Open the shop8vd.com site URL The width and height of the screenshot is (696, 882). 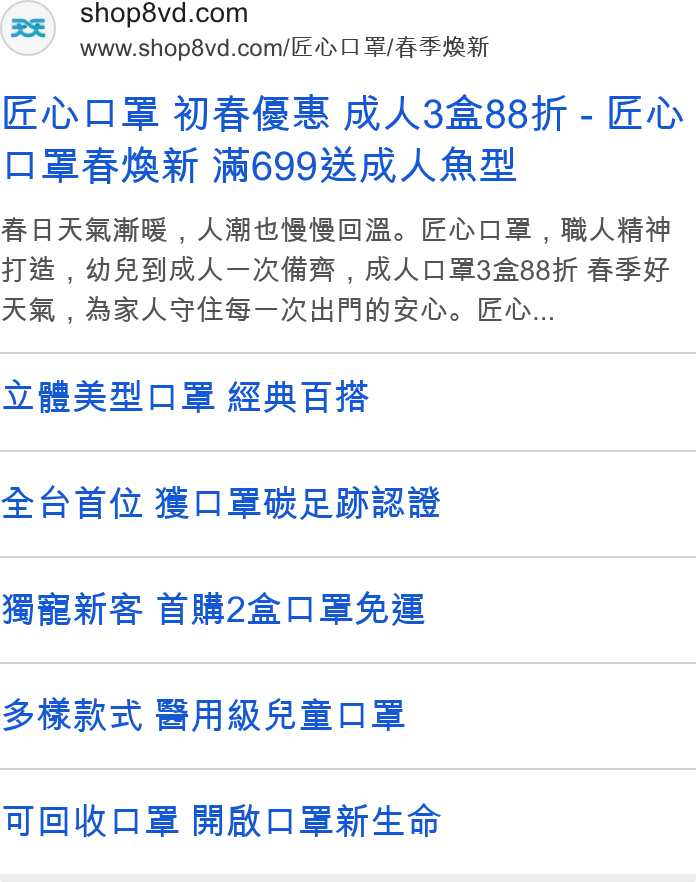pos(284,48)
